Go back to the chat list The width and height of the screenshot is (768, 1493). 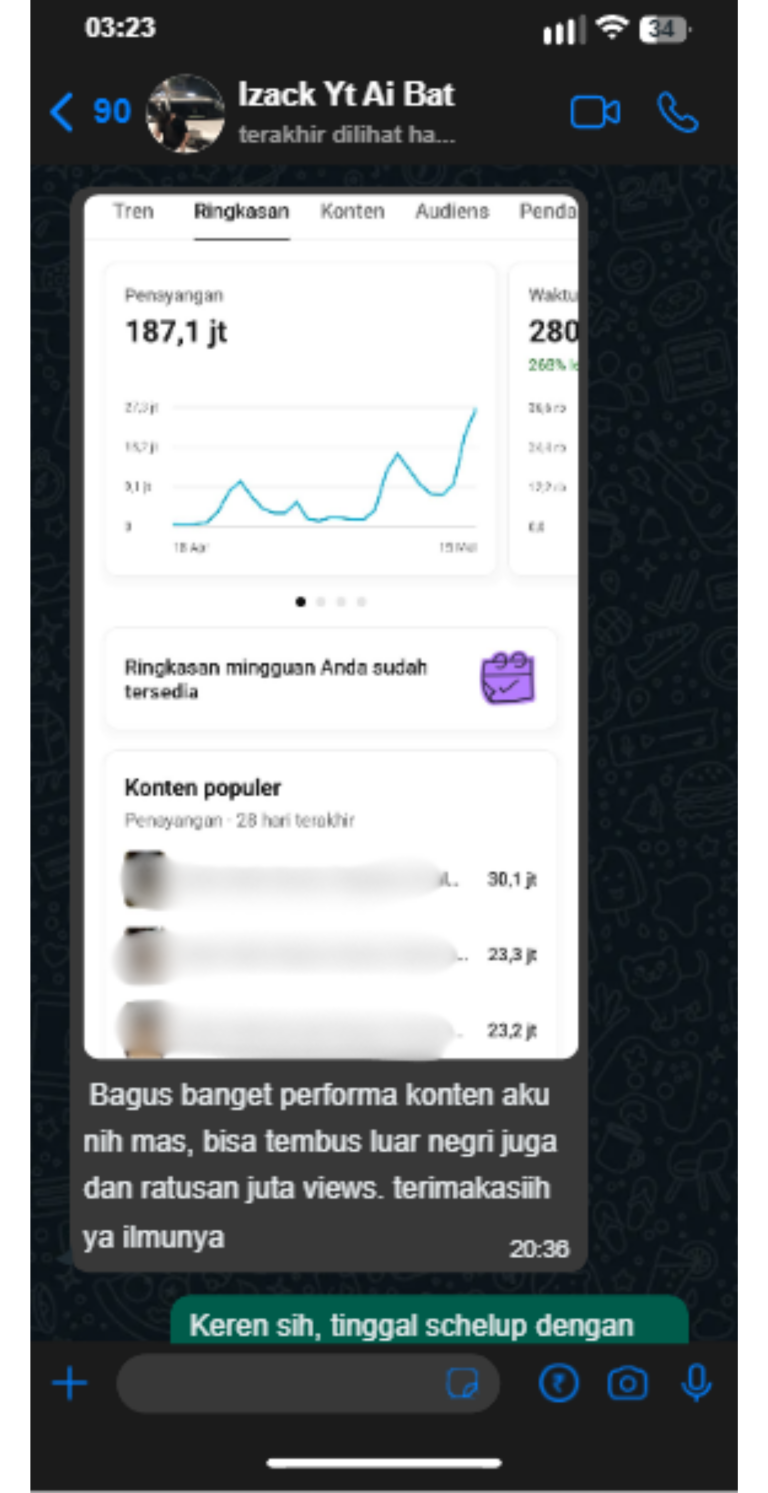88,112
